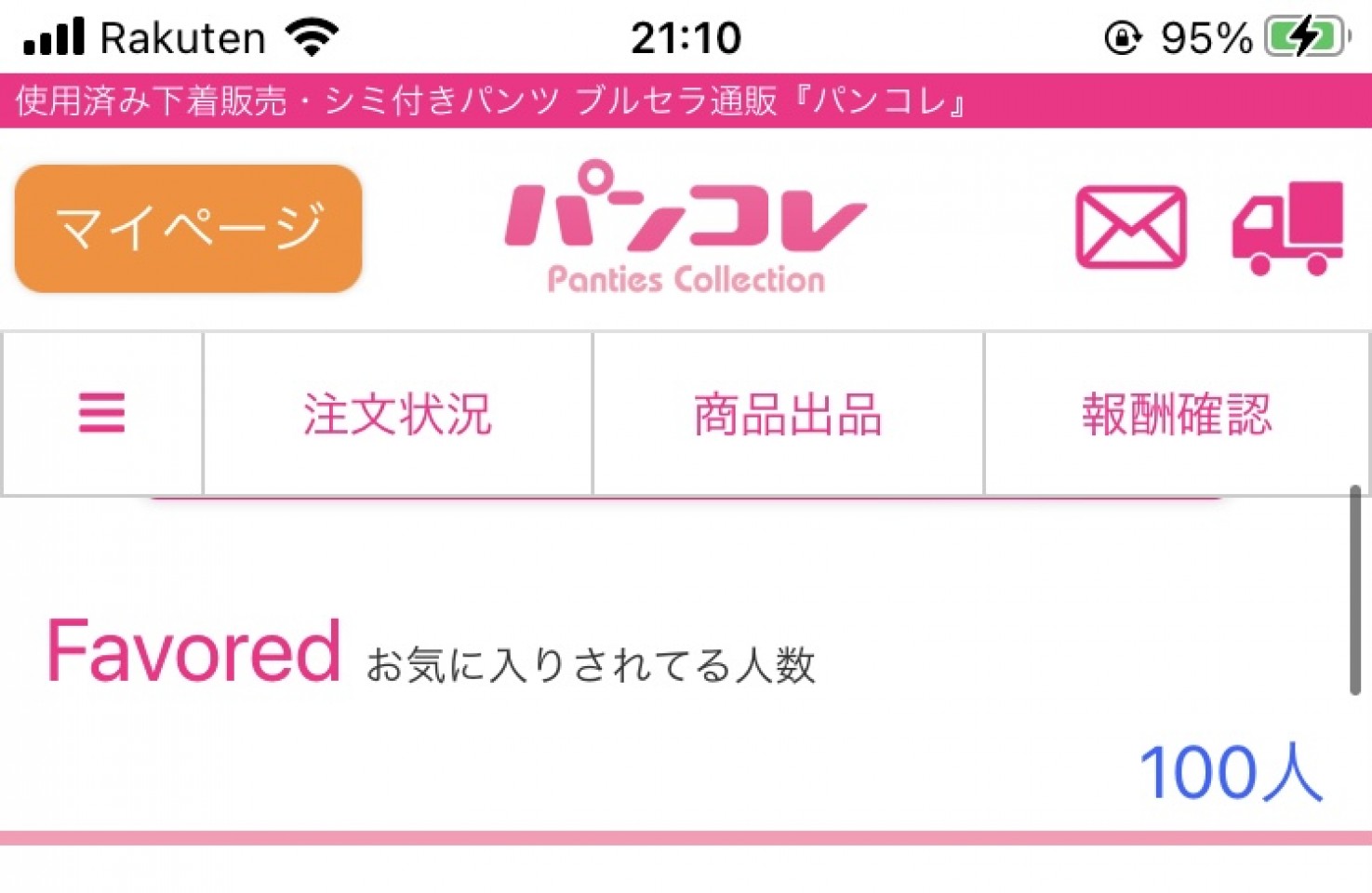The image size is (1372, 893).
Task: Open the delivery truck icon
Action: point(1288,228)
